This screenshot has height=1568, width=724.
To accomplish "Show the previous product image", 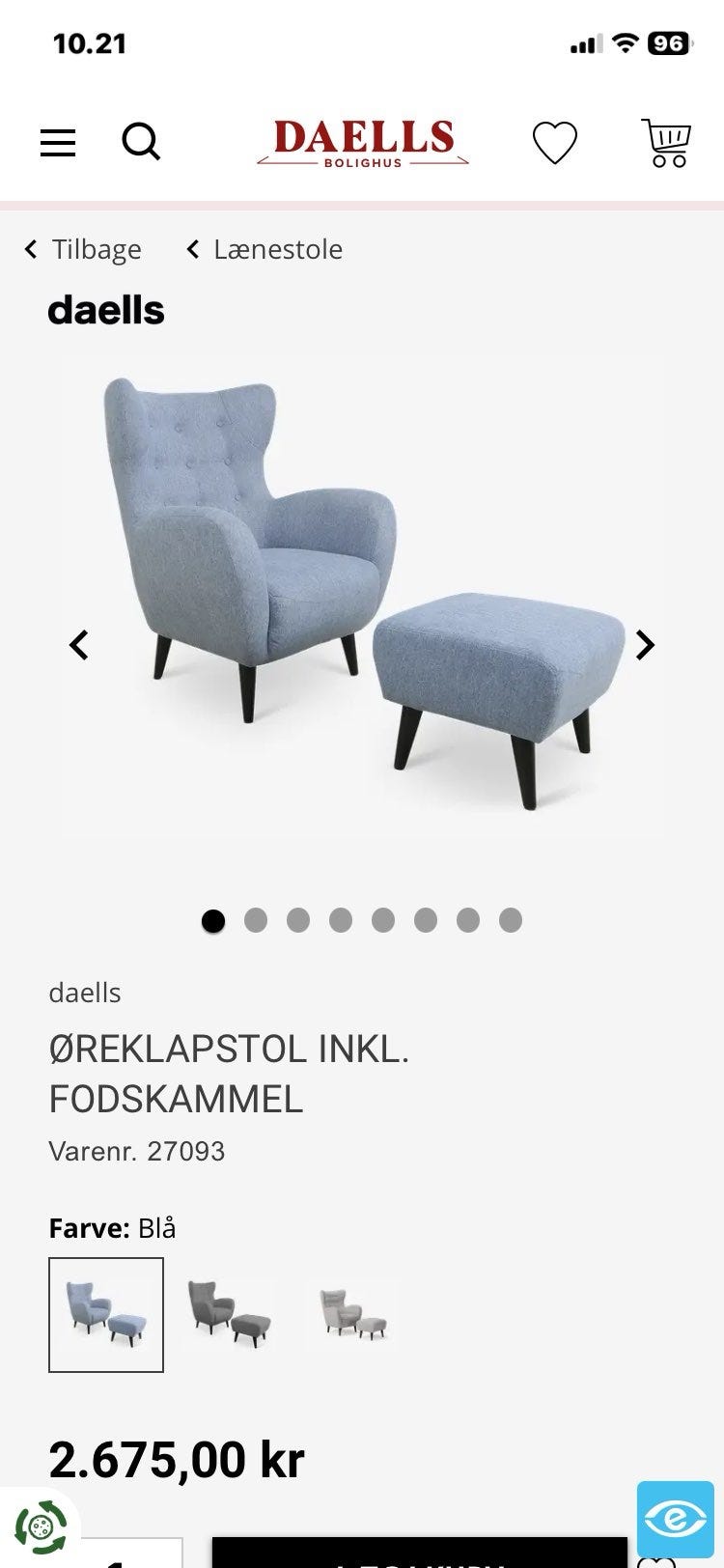I will coord(79,644).
